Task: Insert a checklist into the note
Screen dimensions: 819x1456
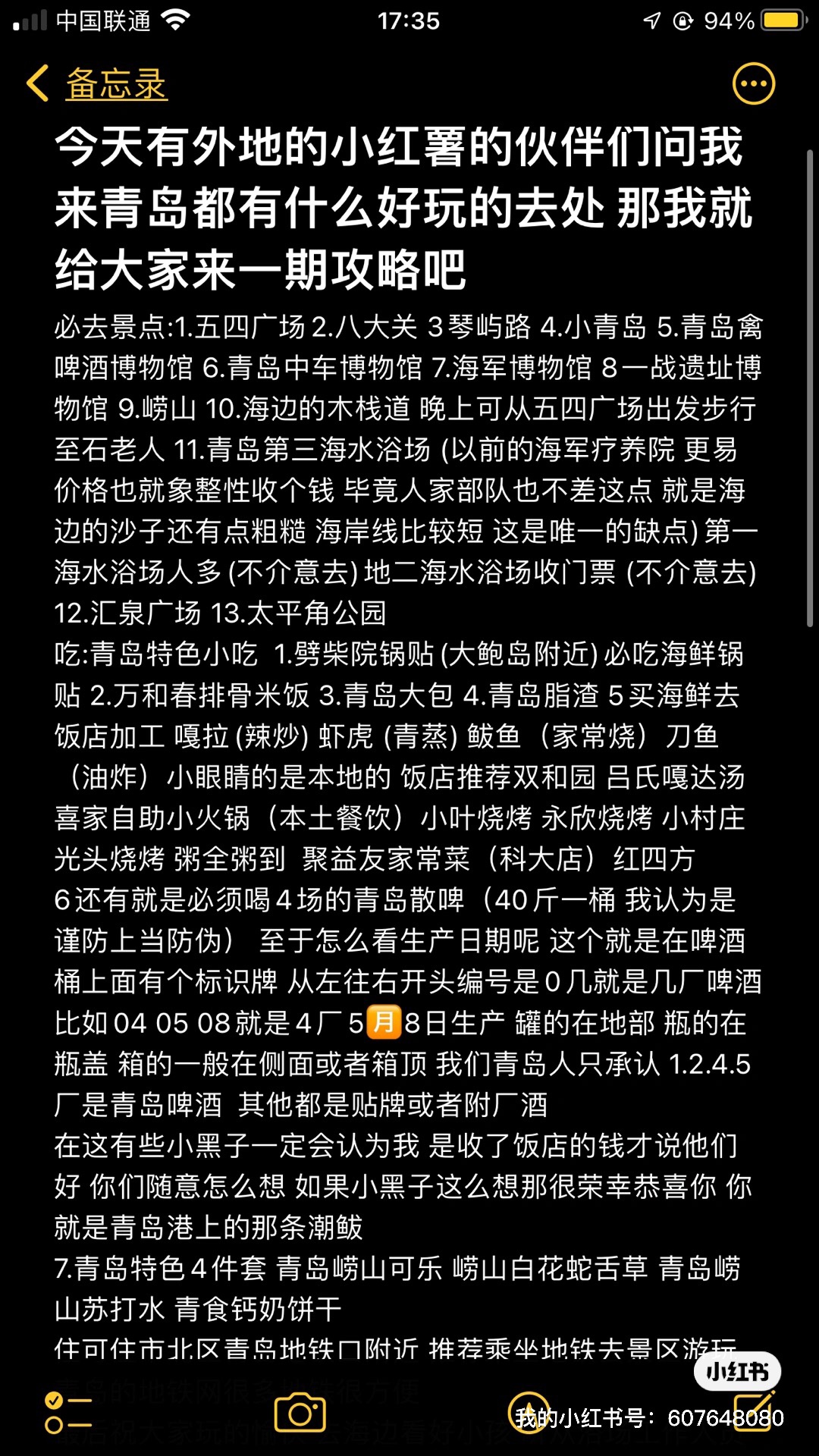Action: (67, 1413)
